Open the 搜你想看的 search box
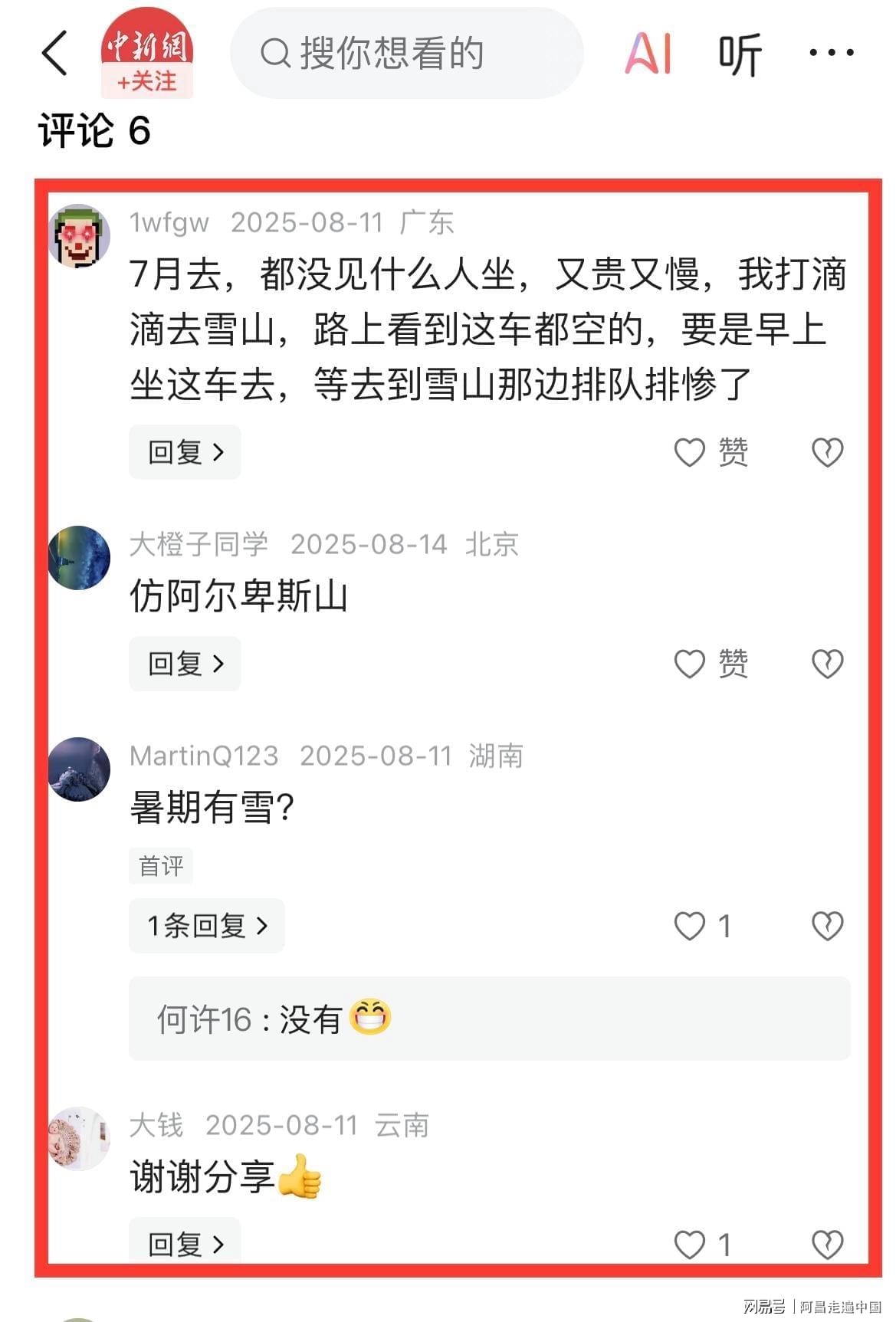This screenshot has width=896, height=1322. [406, 54]
